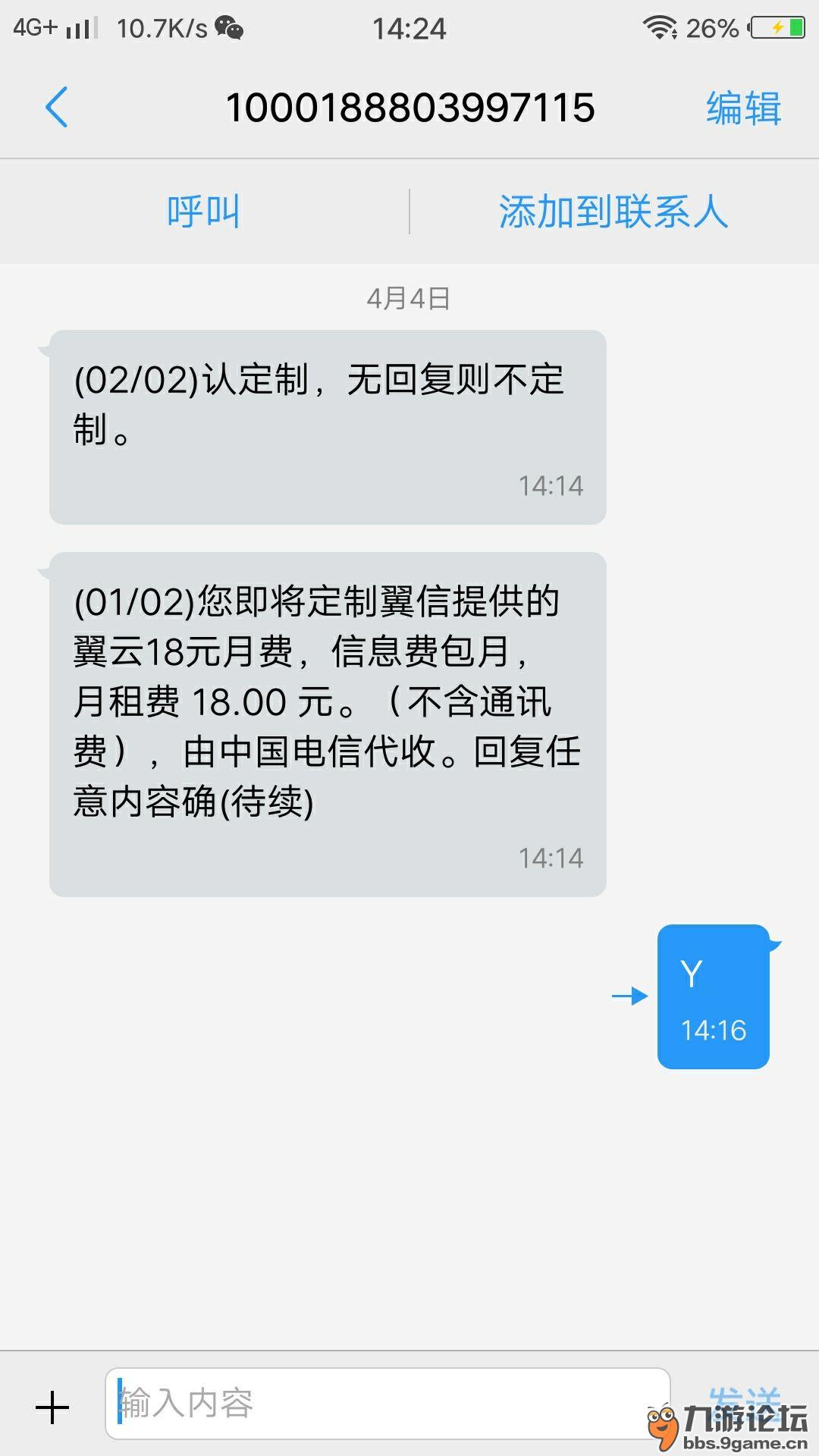Open the plus attachment menu
Screen dimensions: 819x1456
(x=52, y=1407)
